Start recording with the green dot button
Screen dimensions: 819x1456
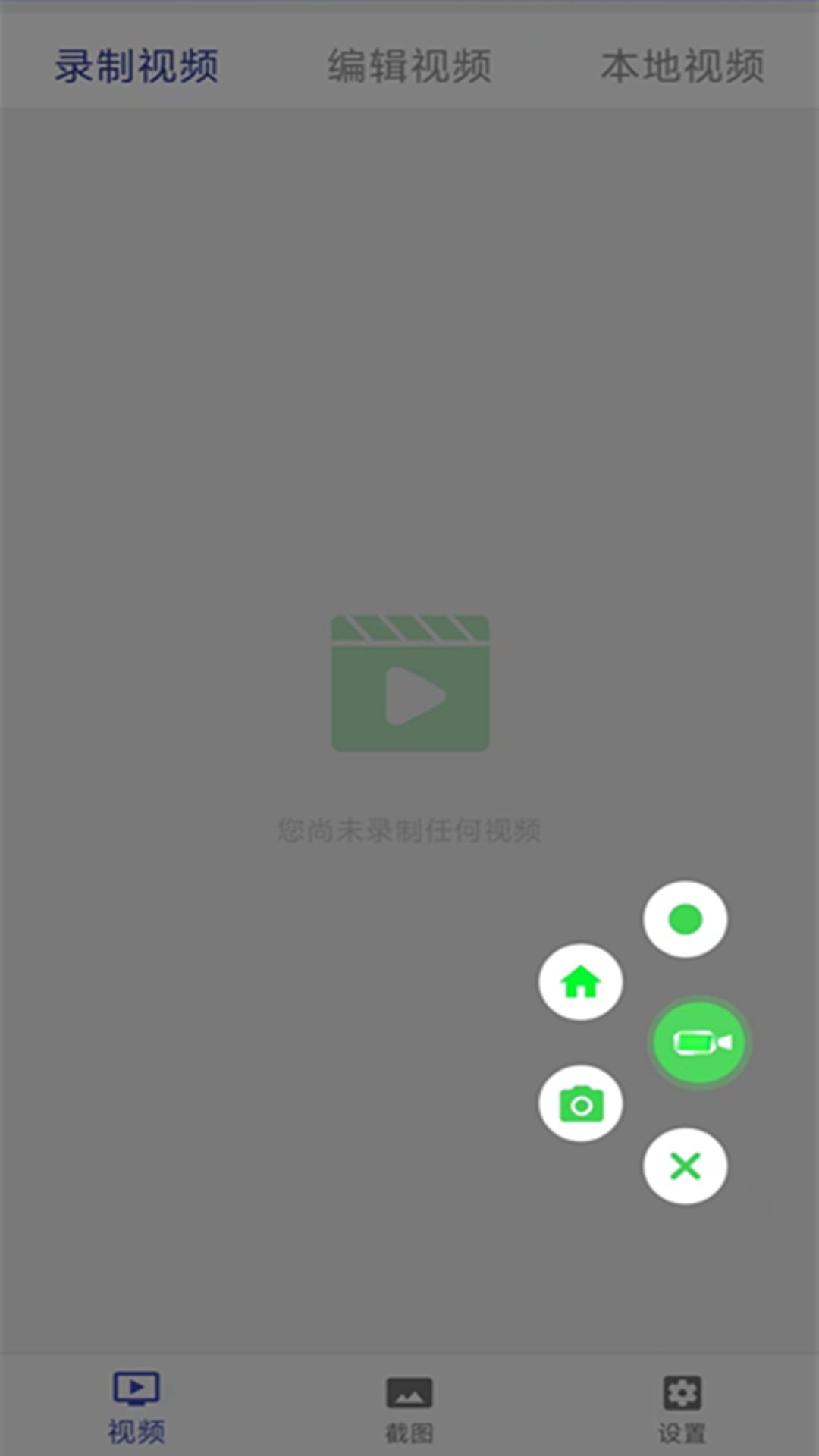point(686,919)
